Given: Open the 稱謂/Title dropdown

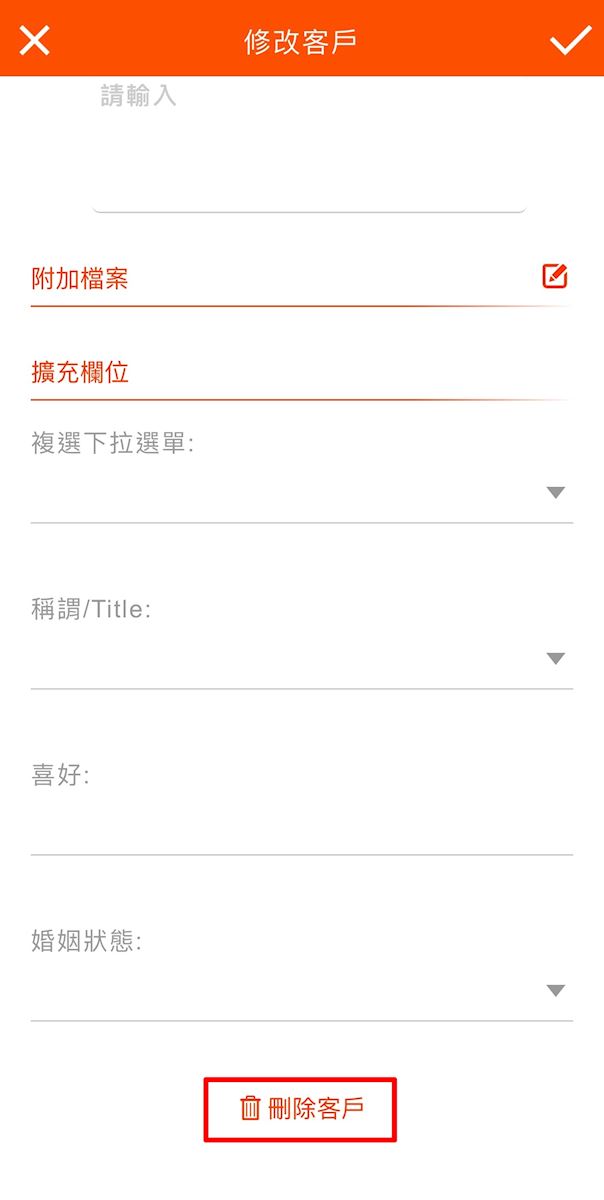Looking at the screenshot, I should (300, 658).
